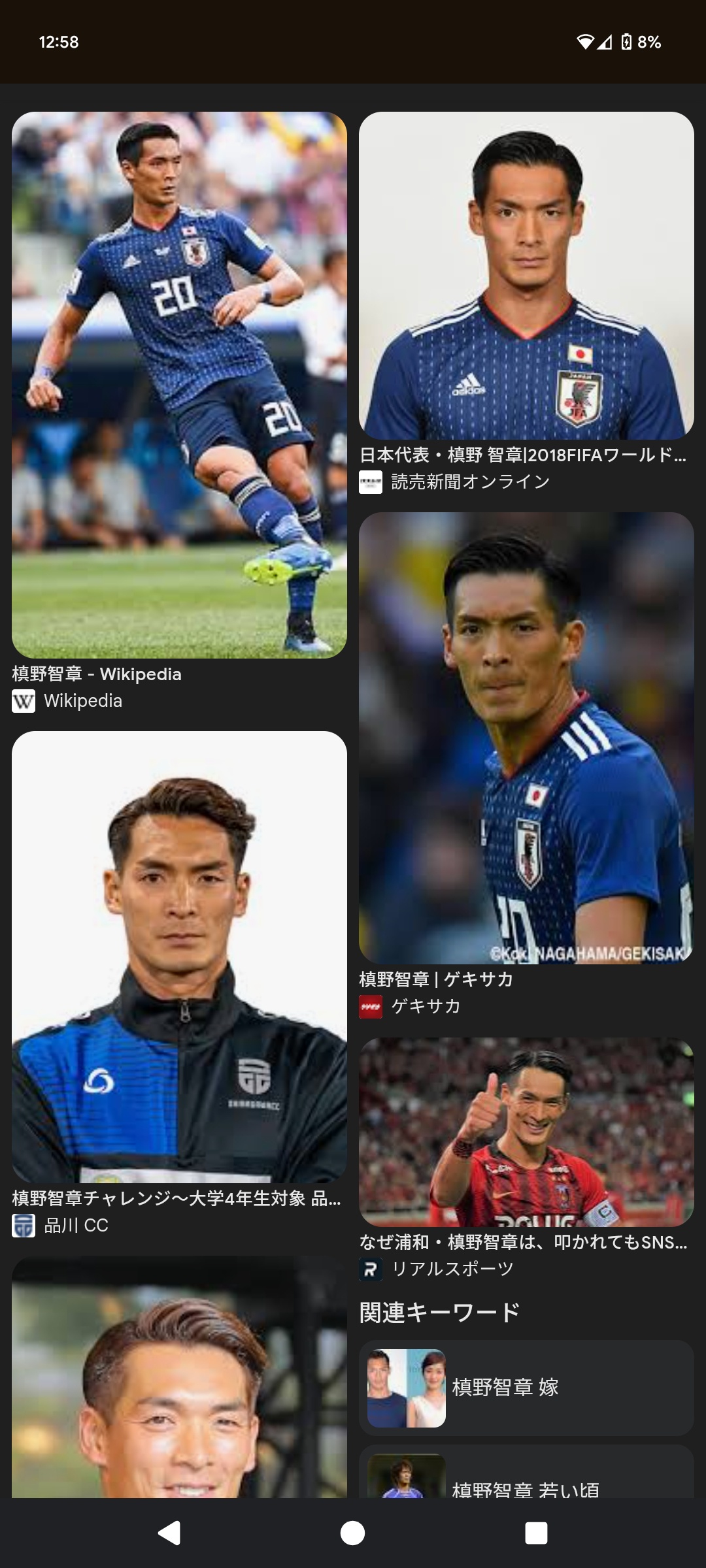This screenshot has height=1568, width=706.
Task: Go to the home screen
Action: pyautogui.click(x=353, y=1533)
